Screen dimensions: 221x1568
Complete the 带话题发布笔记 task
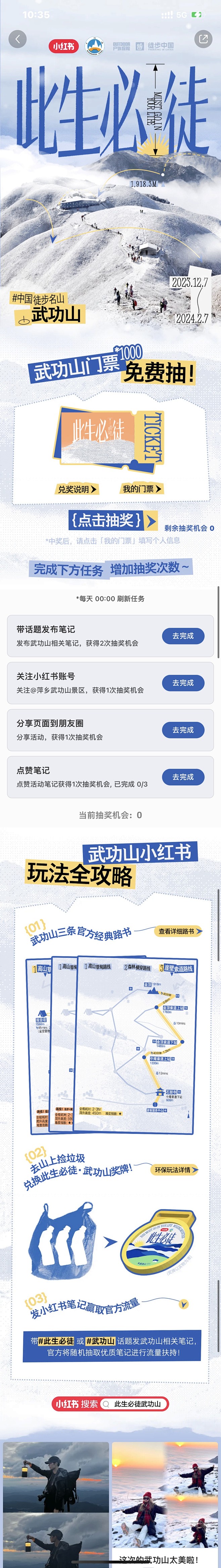click(183, 635)
